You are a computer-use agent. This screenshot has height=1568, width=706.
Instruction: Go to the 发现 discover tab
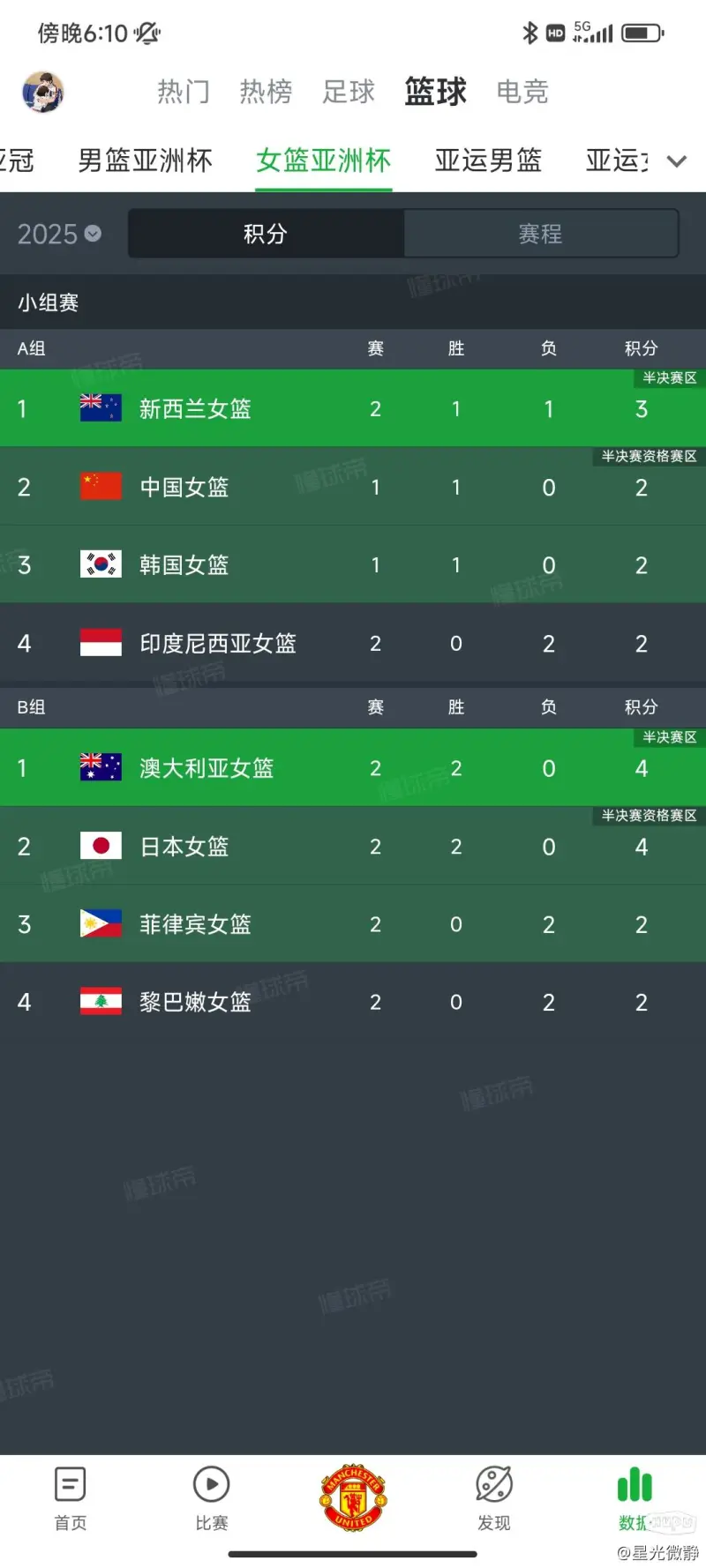(494, 1498)
